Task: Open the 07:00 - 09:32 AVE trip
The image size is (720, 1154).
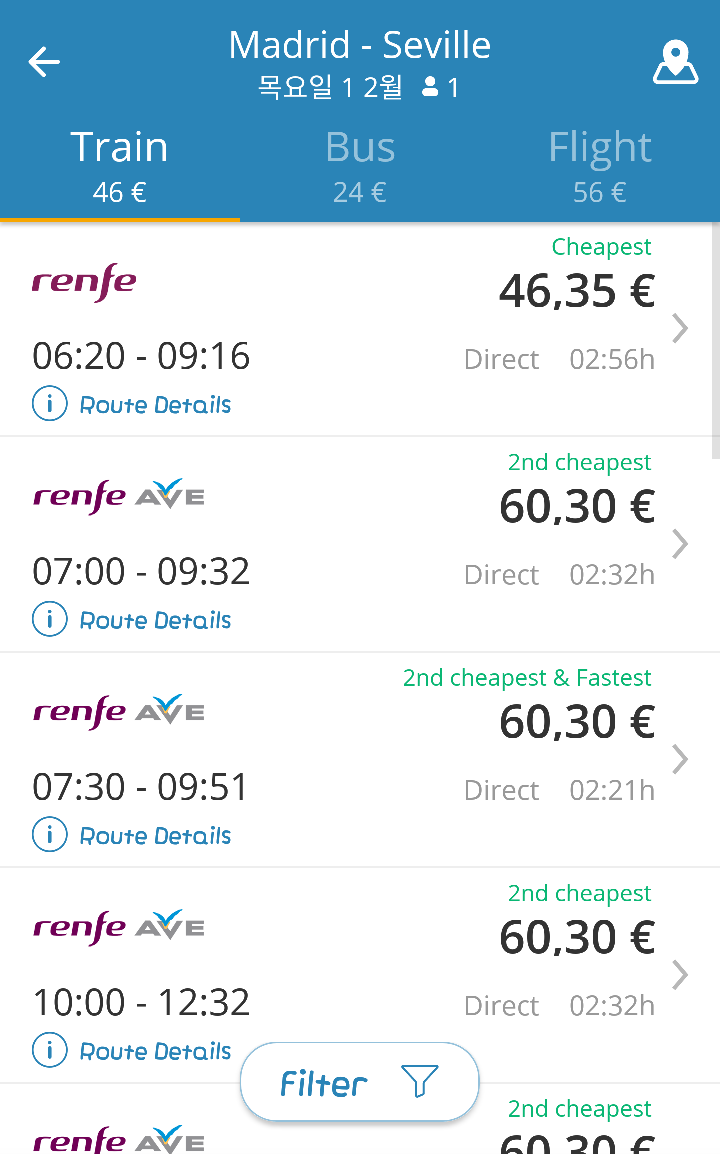Action: (x=356, y=545)
